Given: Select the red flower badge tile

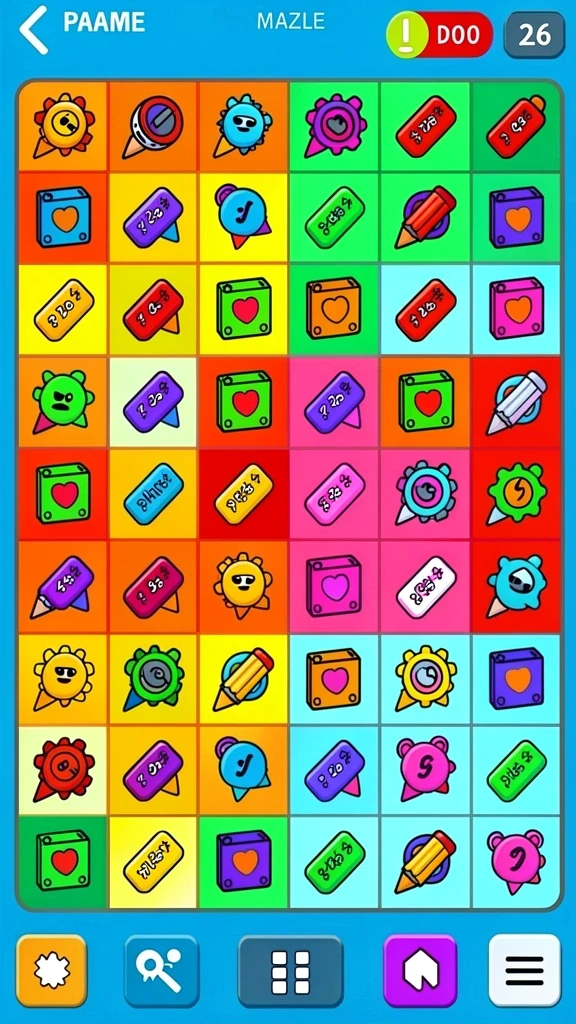Looking at the screenshot, I should 63,770.
